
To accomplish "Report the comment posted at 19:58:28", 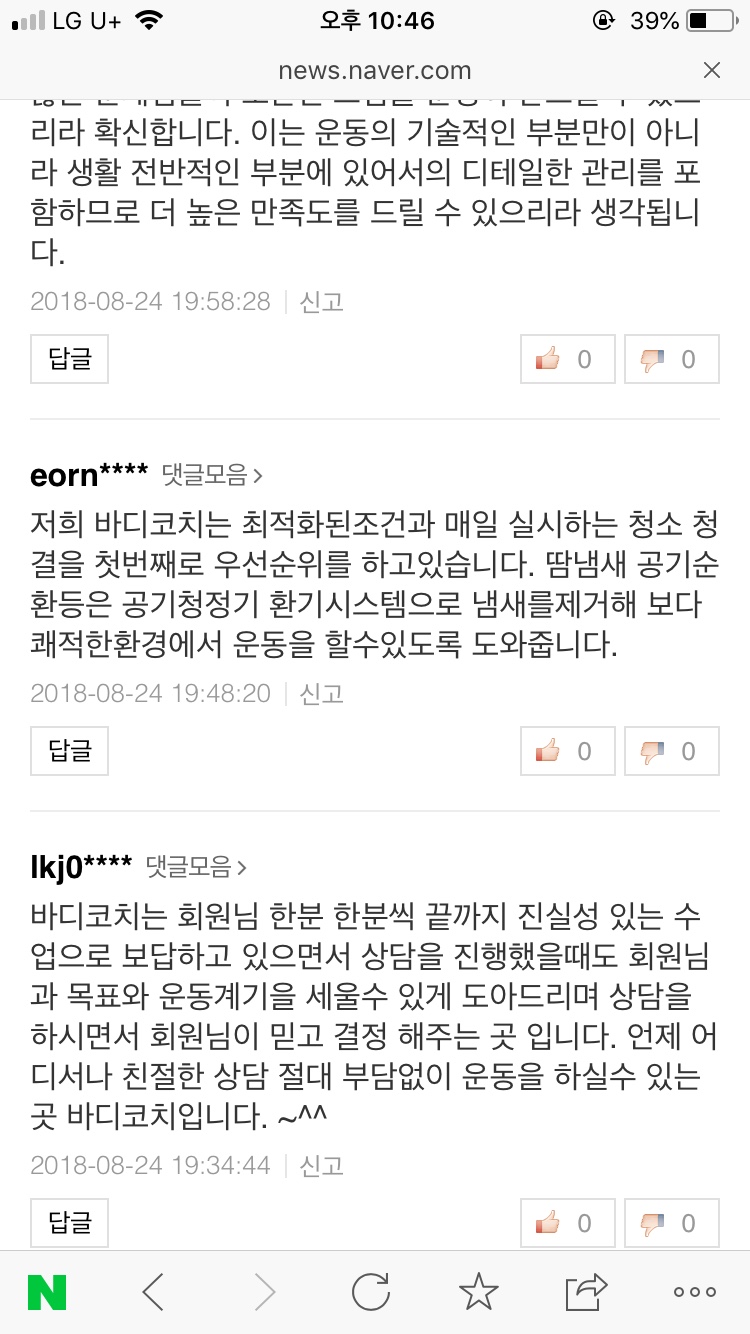I will (x=321, y=301).
